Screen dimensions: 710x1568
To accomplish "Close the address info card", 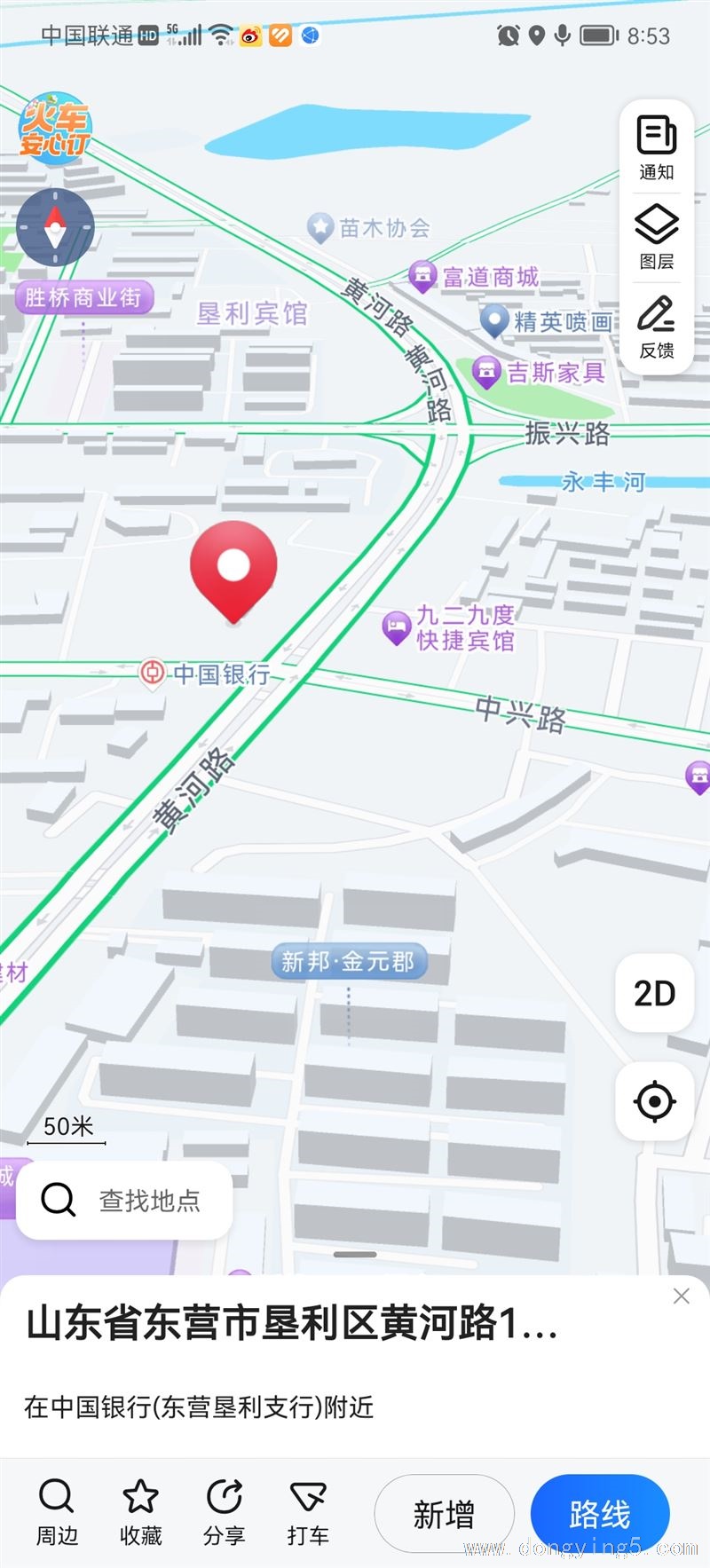I will pyautogui.click(x=682, y=1296).
